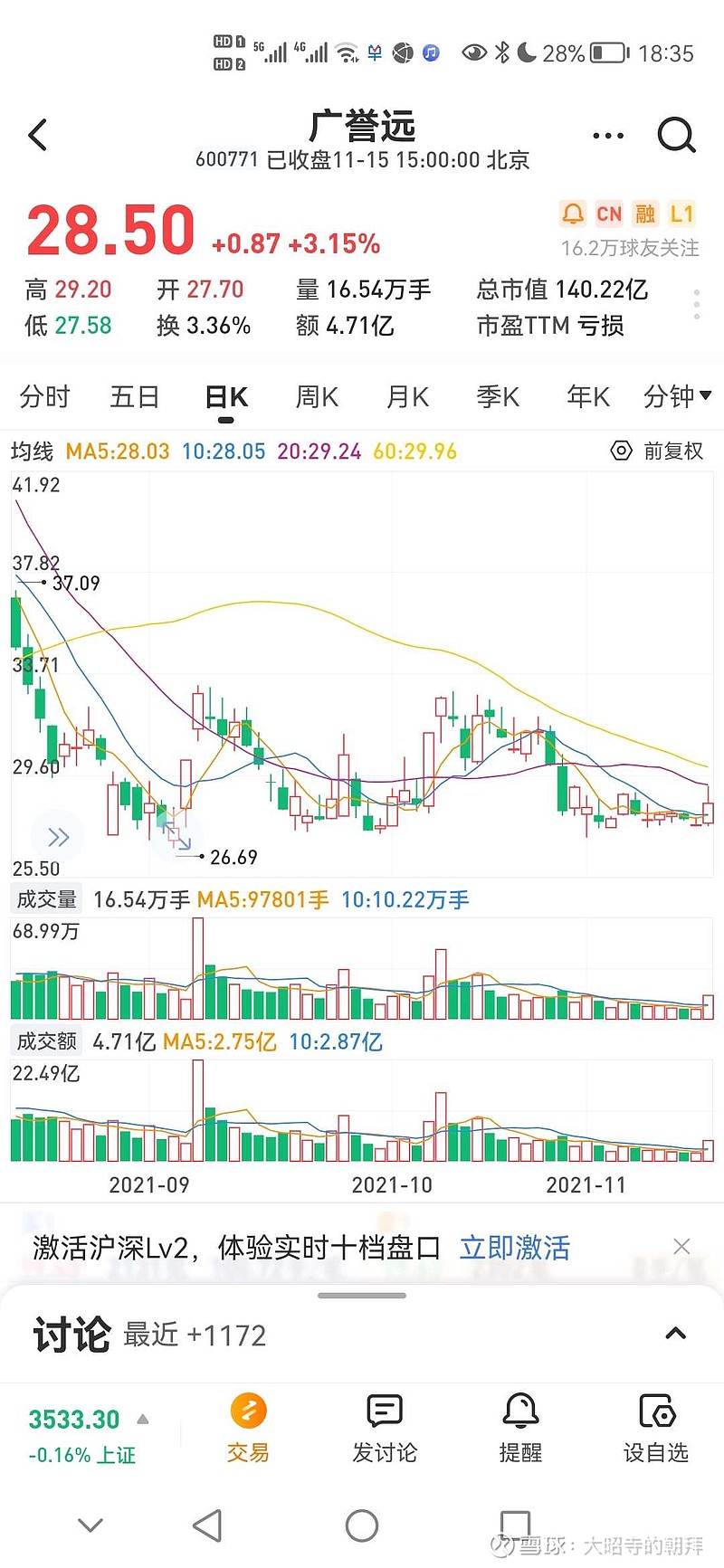This screenshot has width=724, height=1568.
Task: Switch to the 五日 chart tab
Action: 135,396
